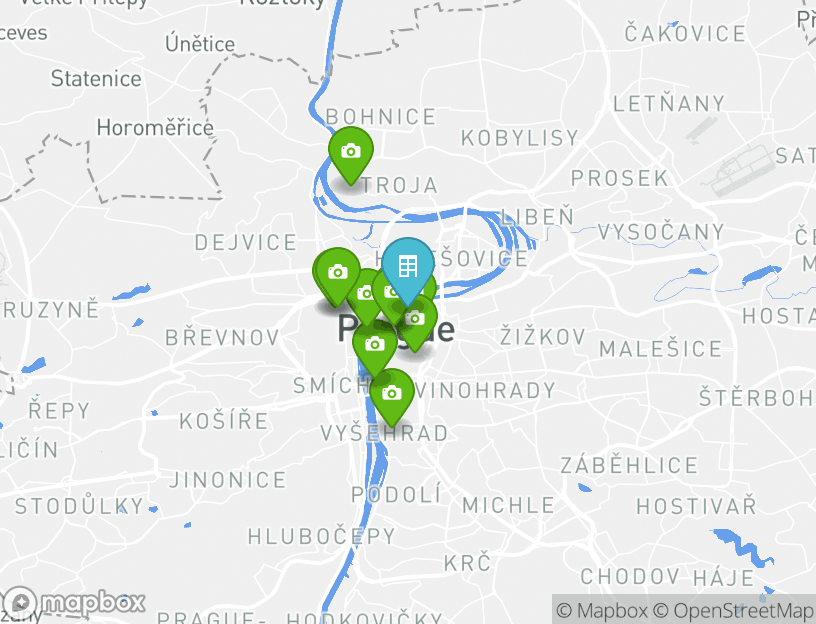Select the blue building marker
The height and width of the screenshot is (624, 816).
point(408,266)
